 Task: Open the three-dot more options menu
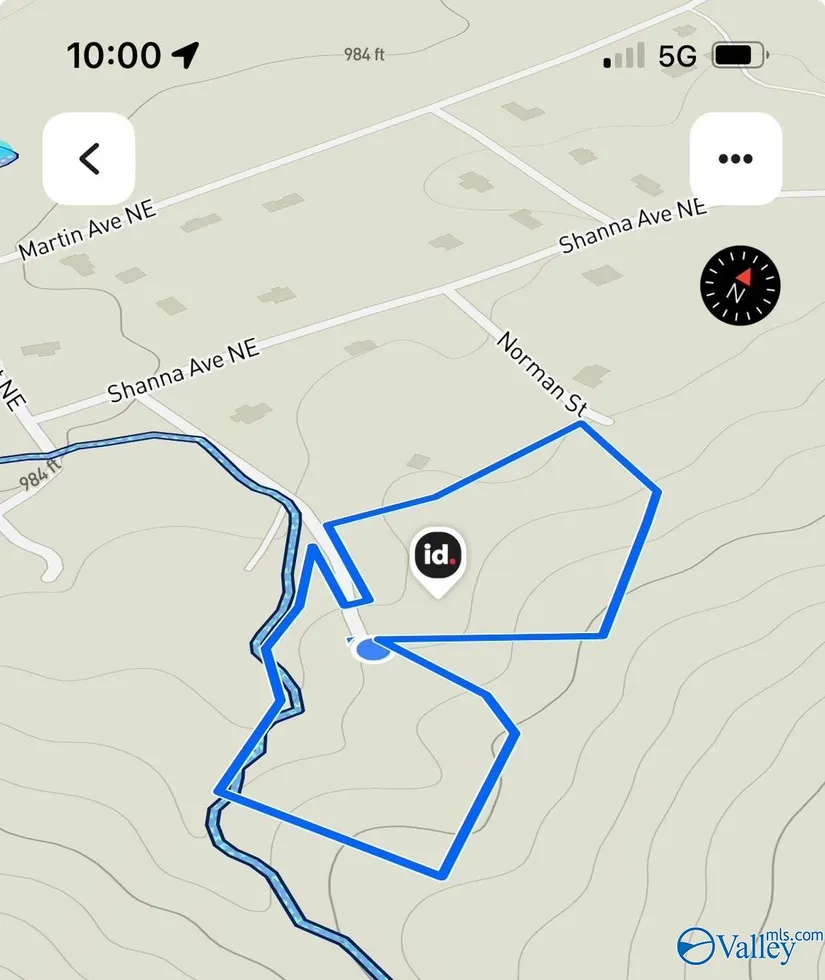click(735, 159)
